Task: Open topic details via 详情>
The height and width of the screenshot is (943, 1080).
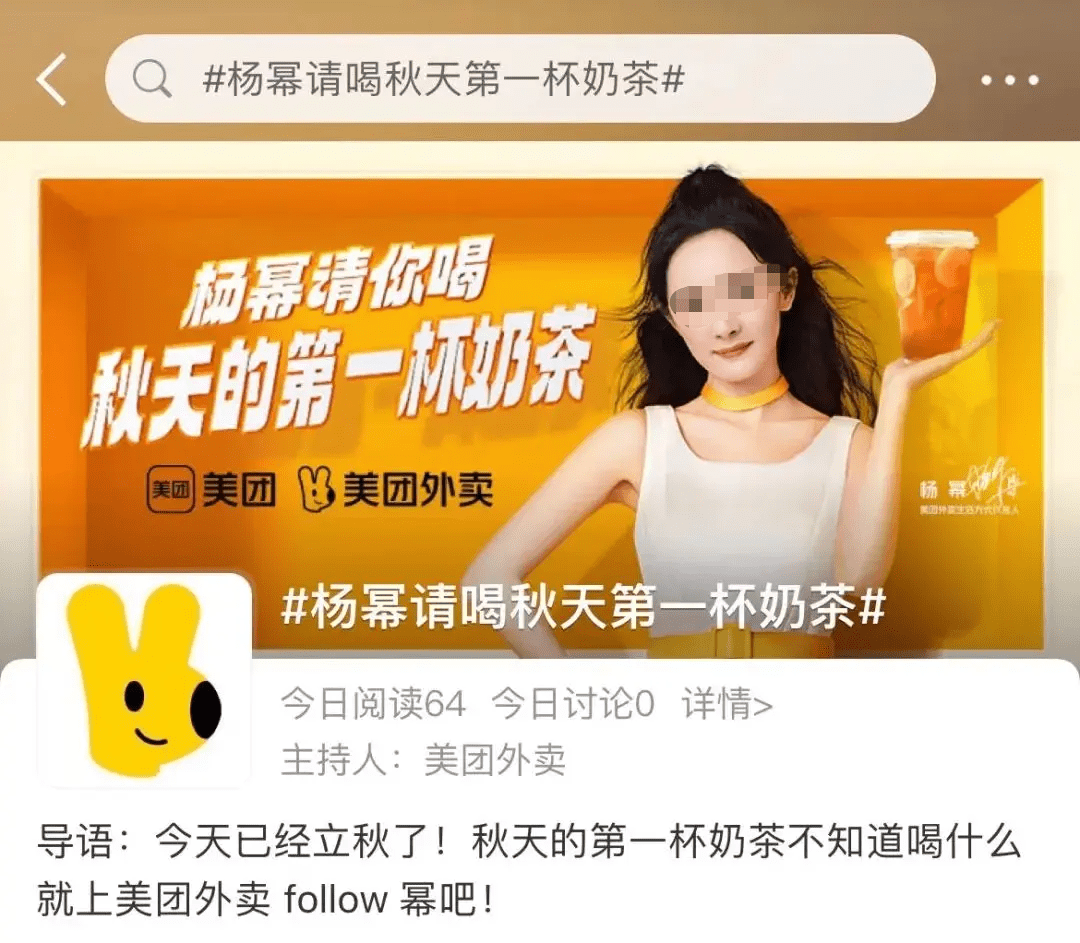Action: [x=727, y=705]
